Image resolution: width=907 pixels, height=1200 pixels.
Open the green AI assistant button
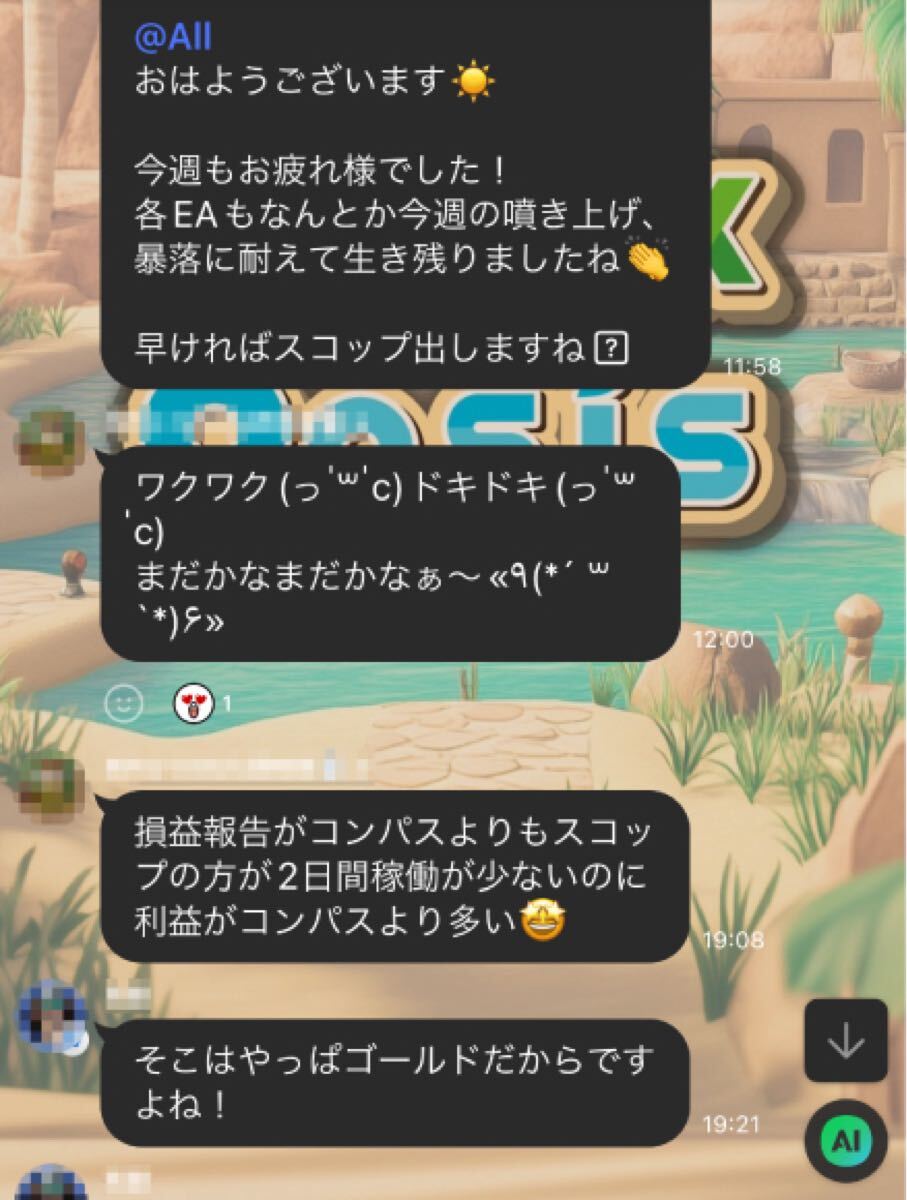click(x=845, y=1140)
